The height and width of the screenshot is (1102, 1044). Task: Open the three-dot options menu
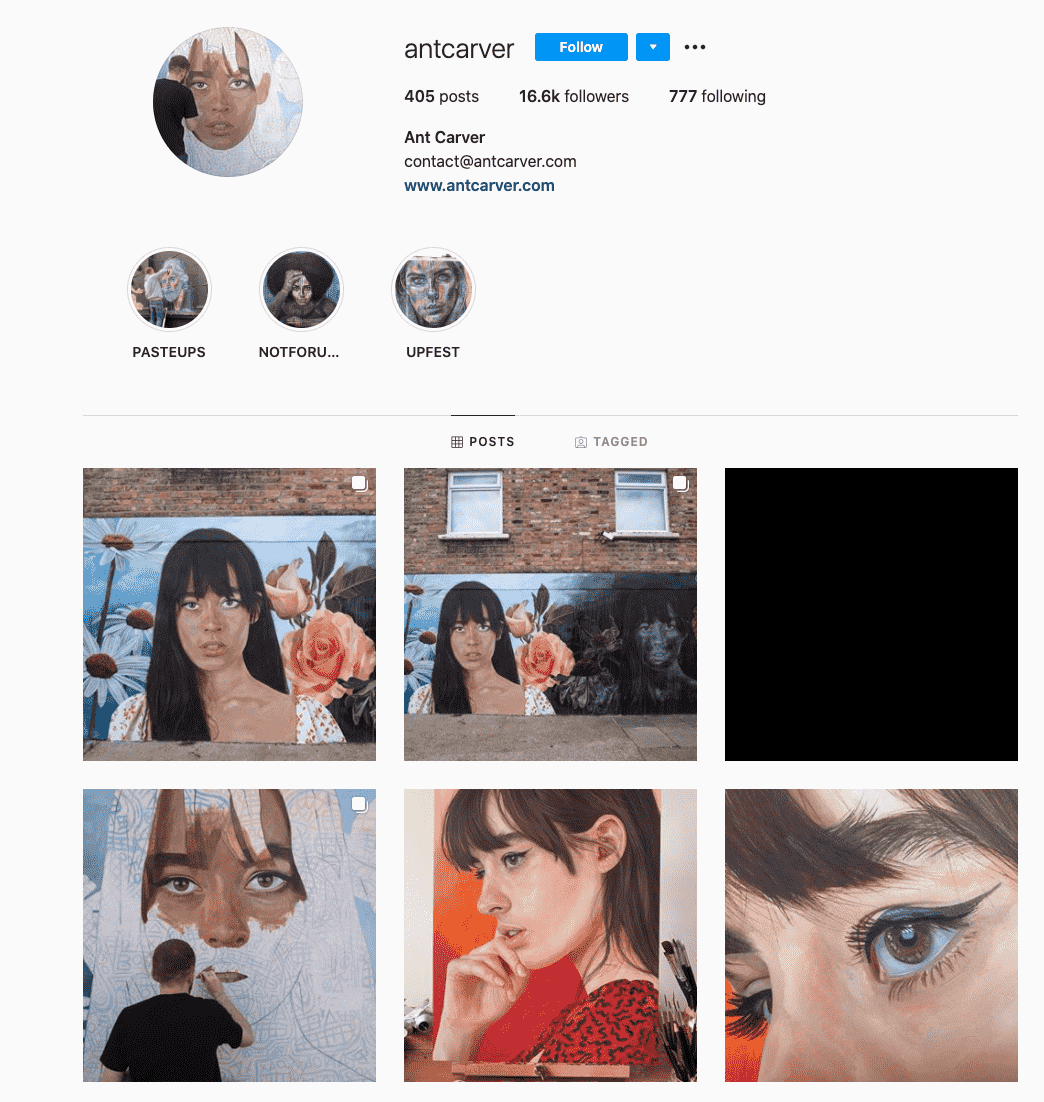[x=695, y=47]
